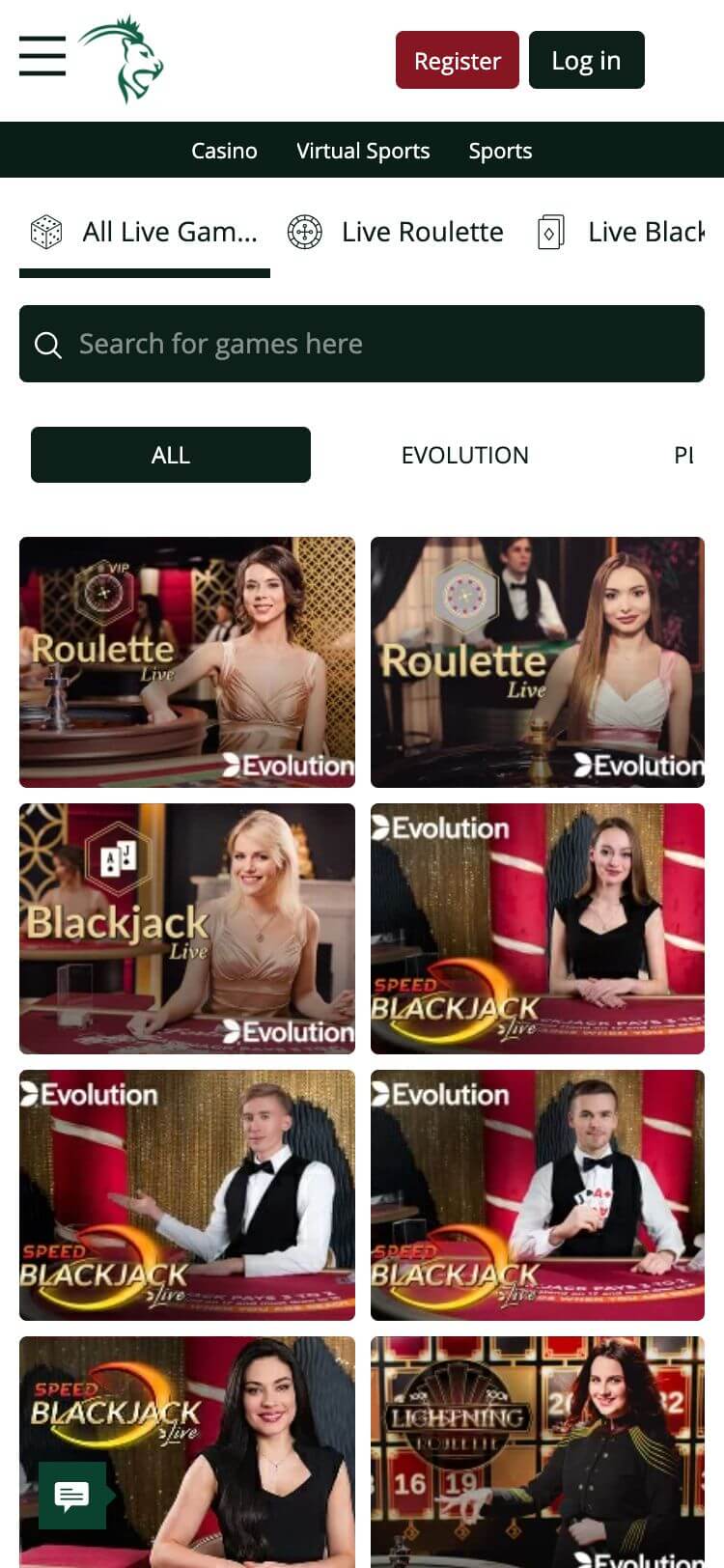This screenshot has height=1568, width=724.
Task: Tap the Search for games field
Action: pyautogui.click(x=362, y=344)
